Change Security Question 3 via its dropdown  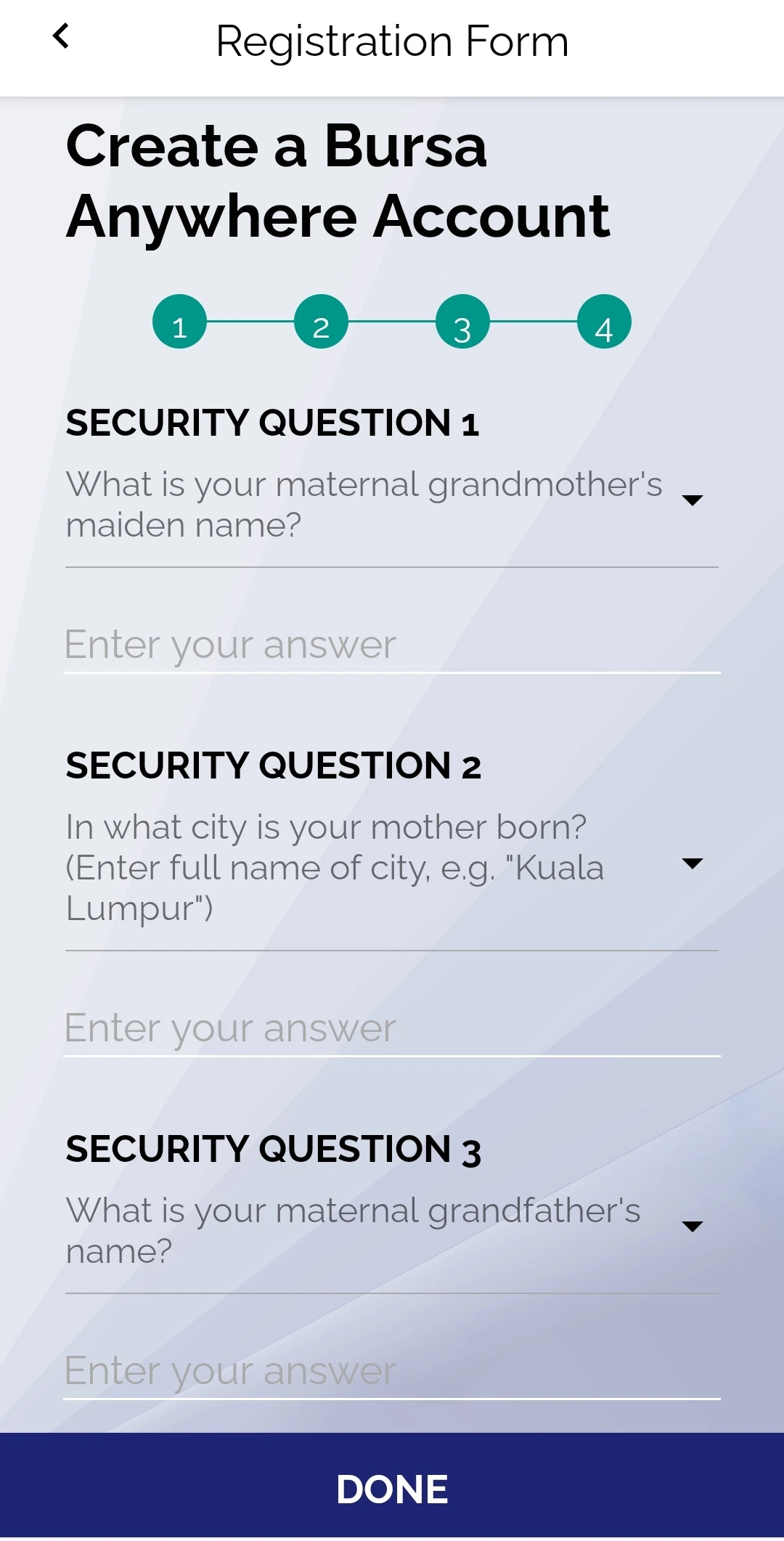pyautogui.click(x=392, y=1232)
